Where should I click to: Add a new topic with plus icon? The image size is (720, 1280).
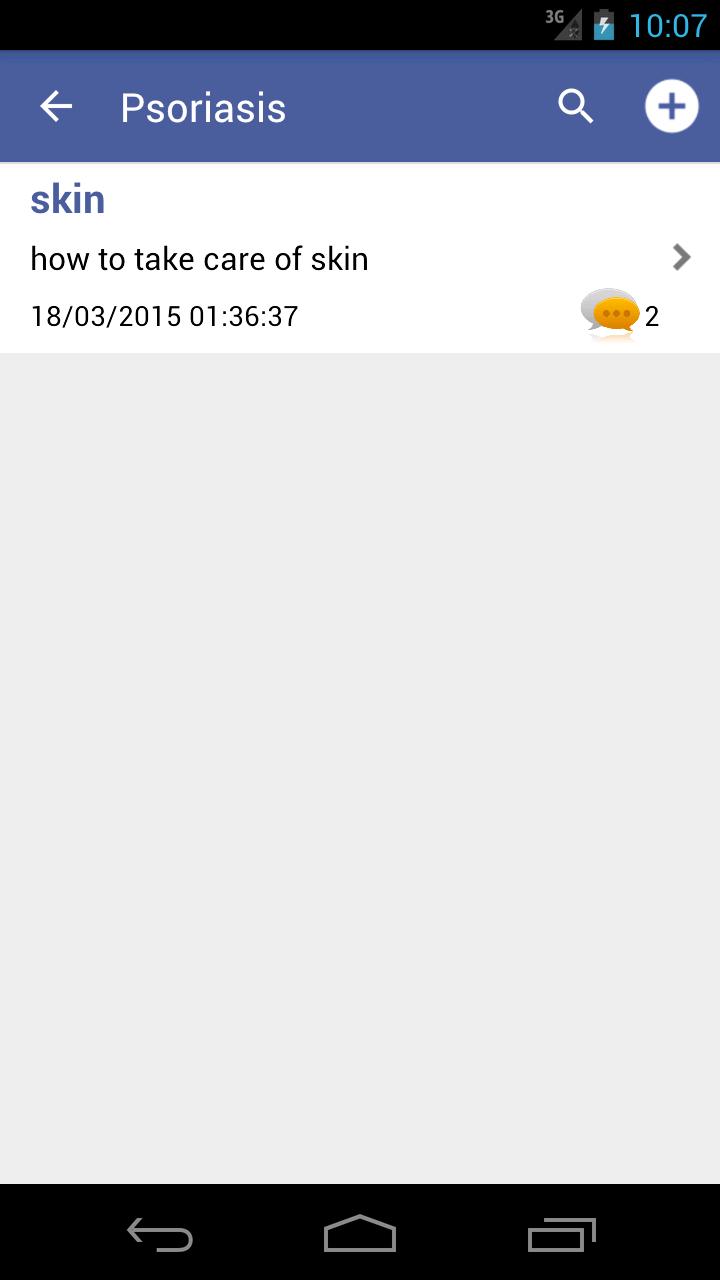pyautogui.click(x=671, y=107)
